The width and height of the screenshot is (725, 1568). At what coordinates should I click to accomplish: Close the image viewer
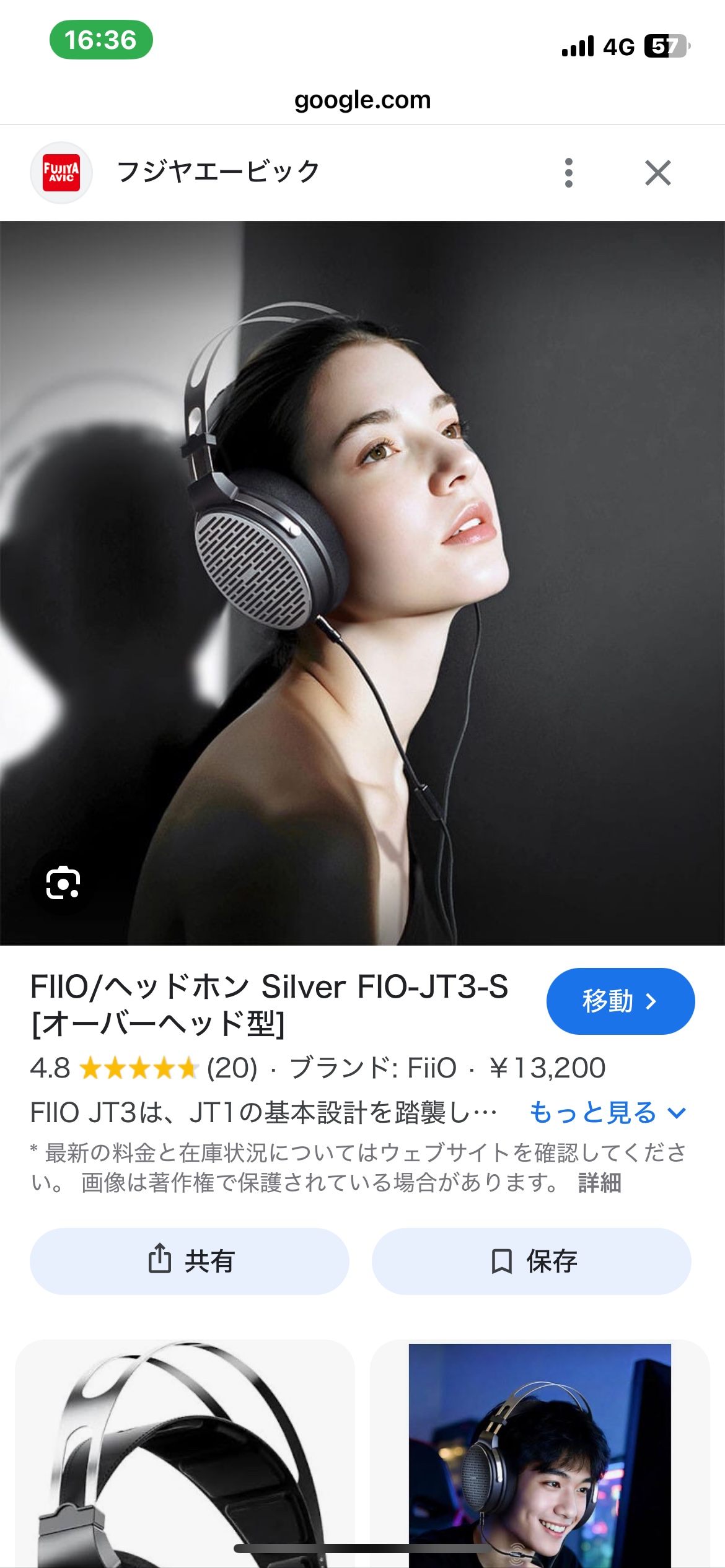point(657,173)
